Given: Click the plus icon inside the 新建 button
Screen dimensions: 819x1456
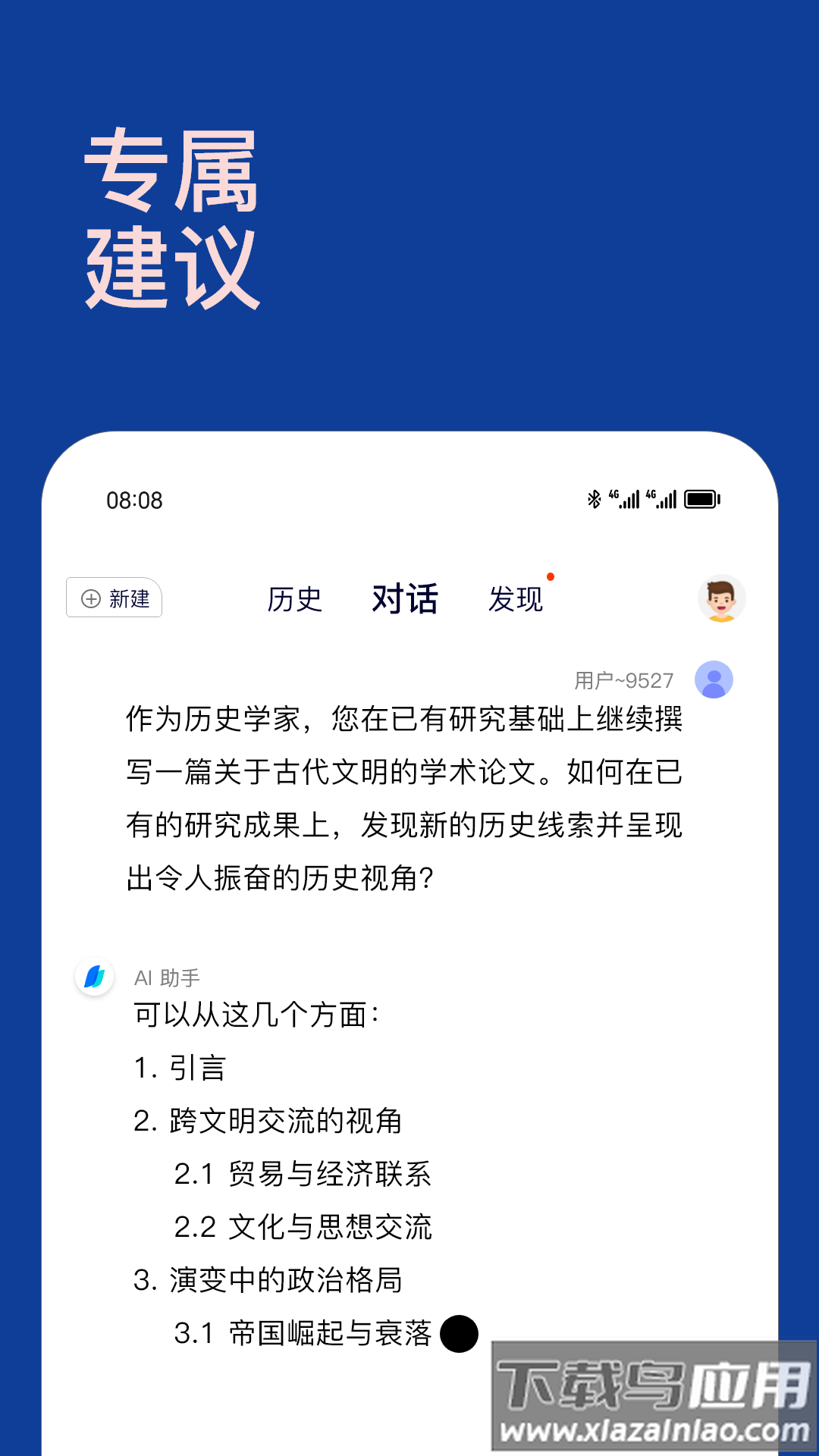Looking at the screenshot, I should tap(90, 598).
